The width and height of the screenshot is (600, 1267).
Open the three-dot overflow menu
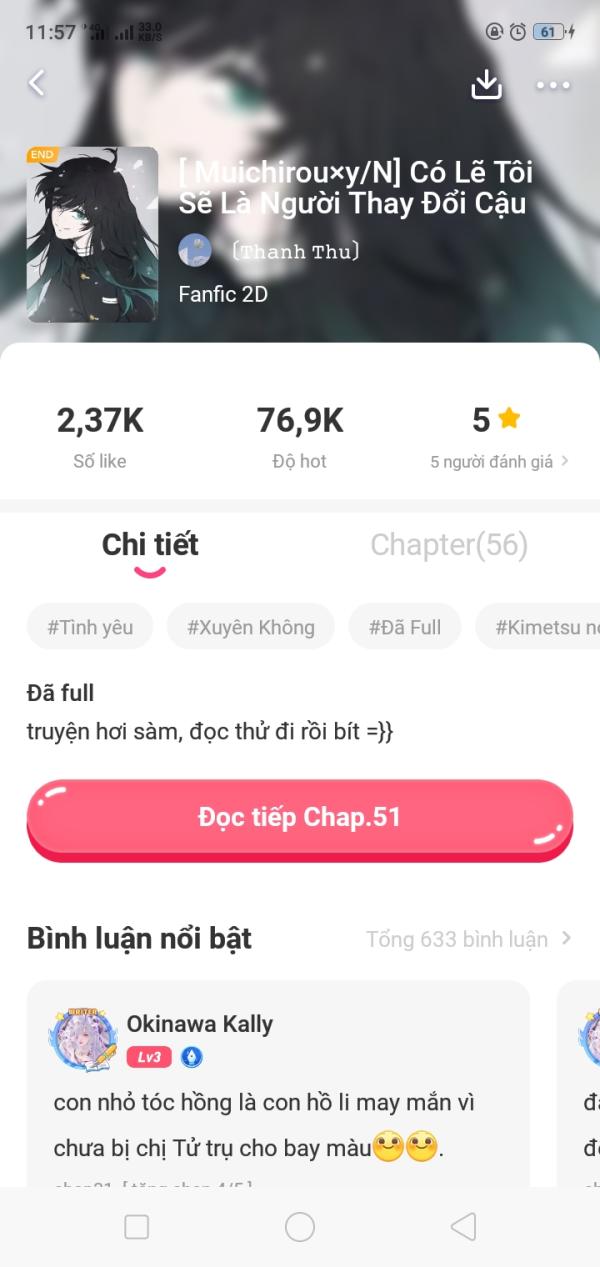point(553,85)
